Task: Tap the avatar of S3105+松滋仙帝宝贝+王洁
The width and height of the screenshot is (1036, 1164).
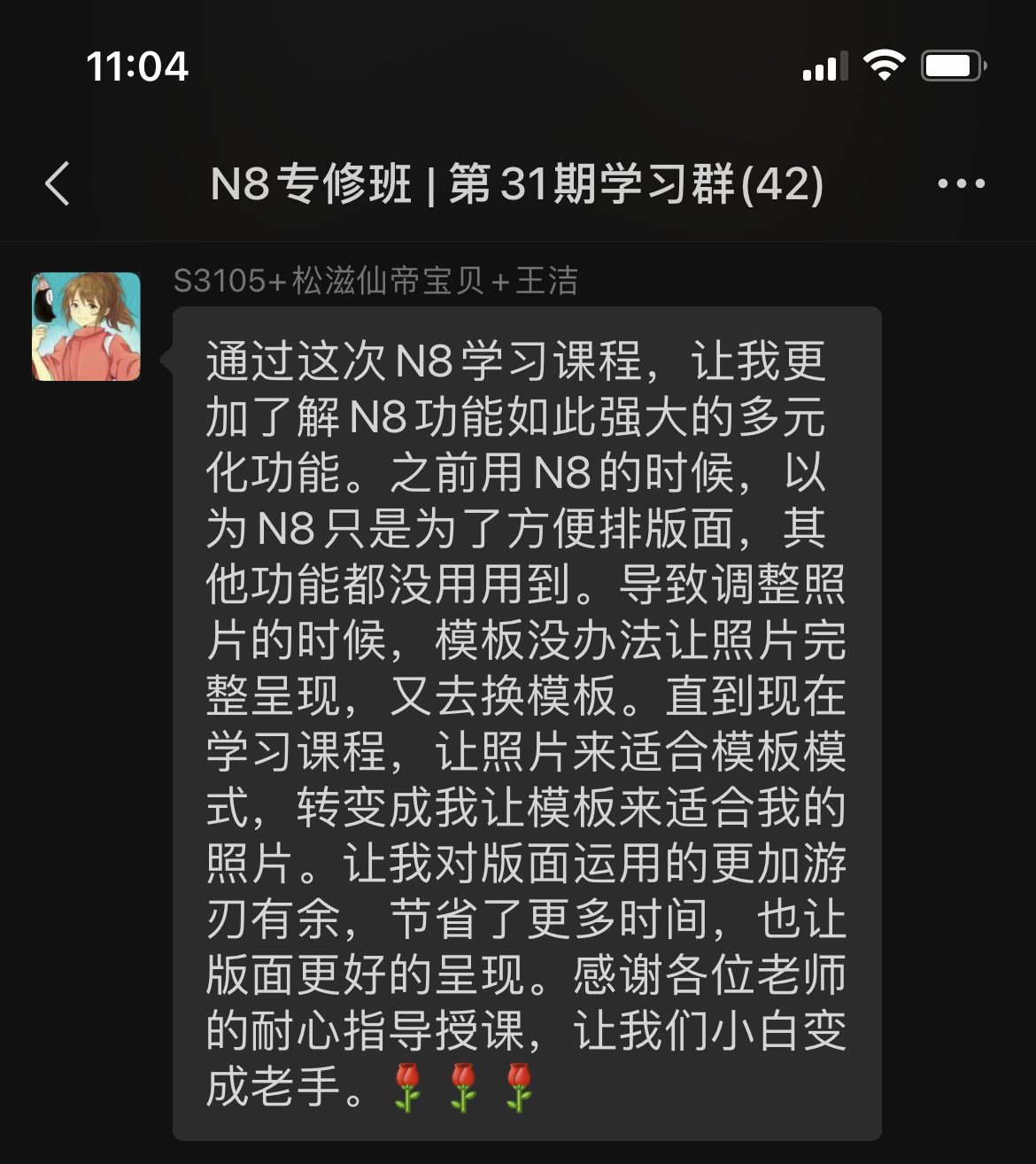Action: (87, 327)
